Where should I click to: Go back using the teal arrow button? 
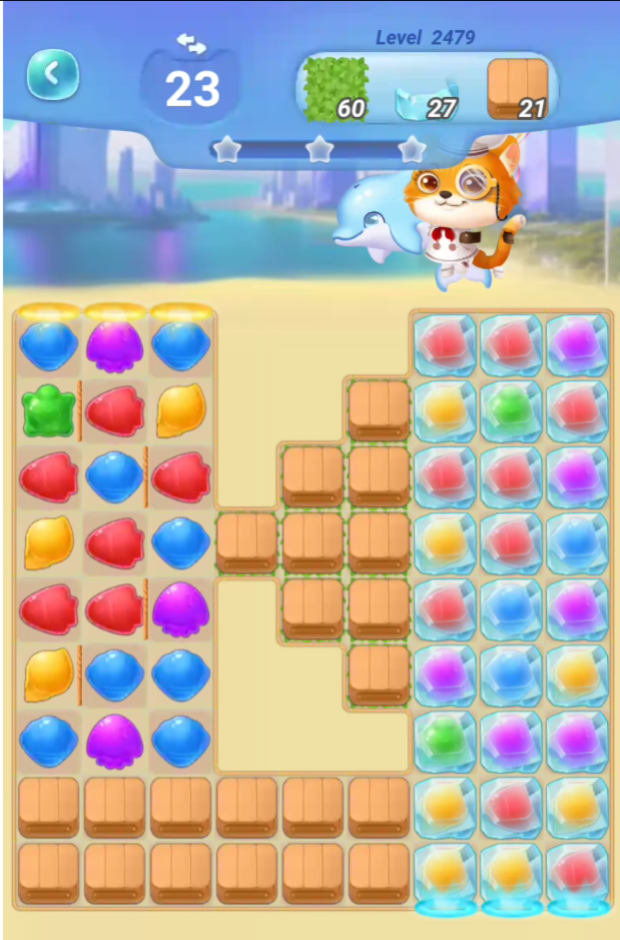pyautogui.click(x=53, y=74)
